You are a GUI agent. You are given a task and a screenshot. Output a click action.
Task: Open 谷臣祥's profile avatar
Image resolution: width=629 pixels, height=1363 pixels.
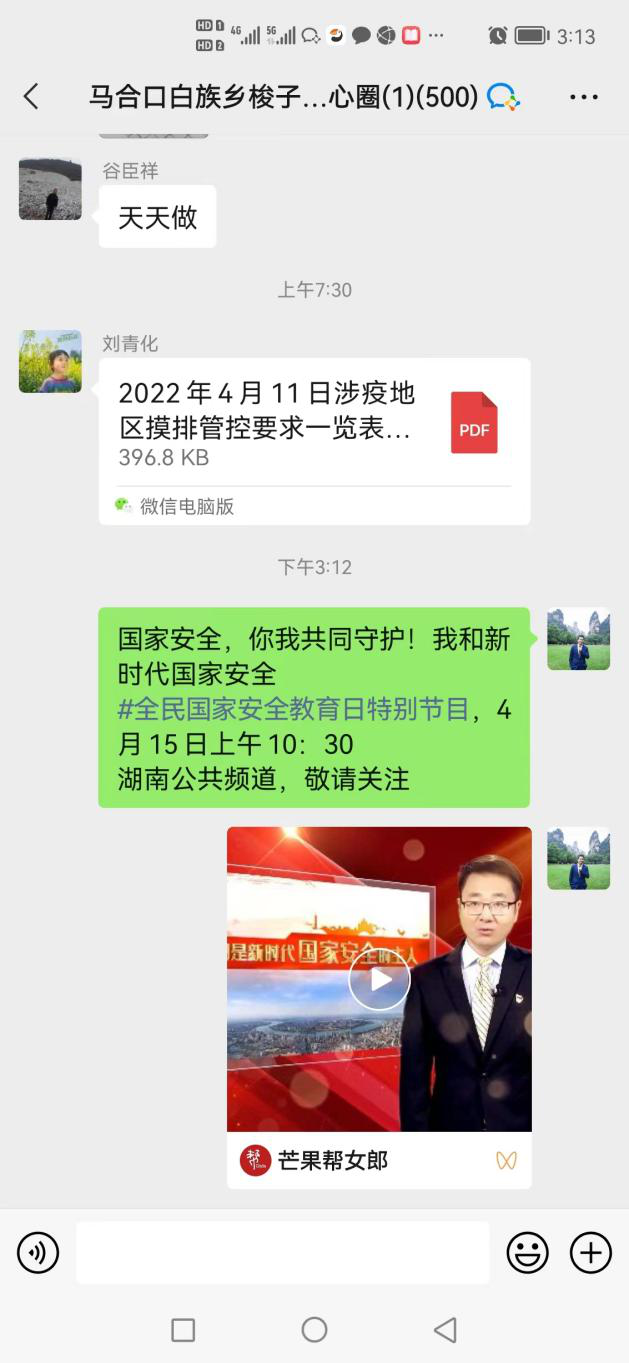50,189
